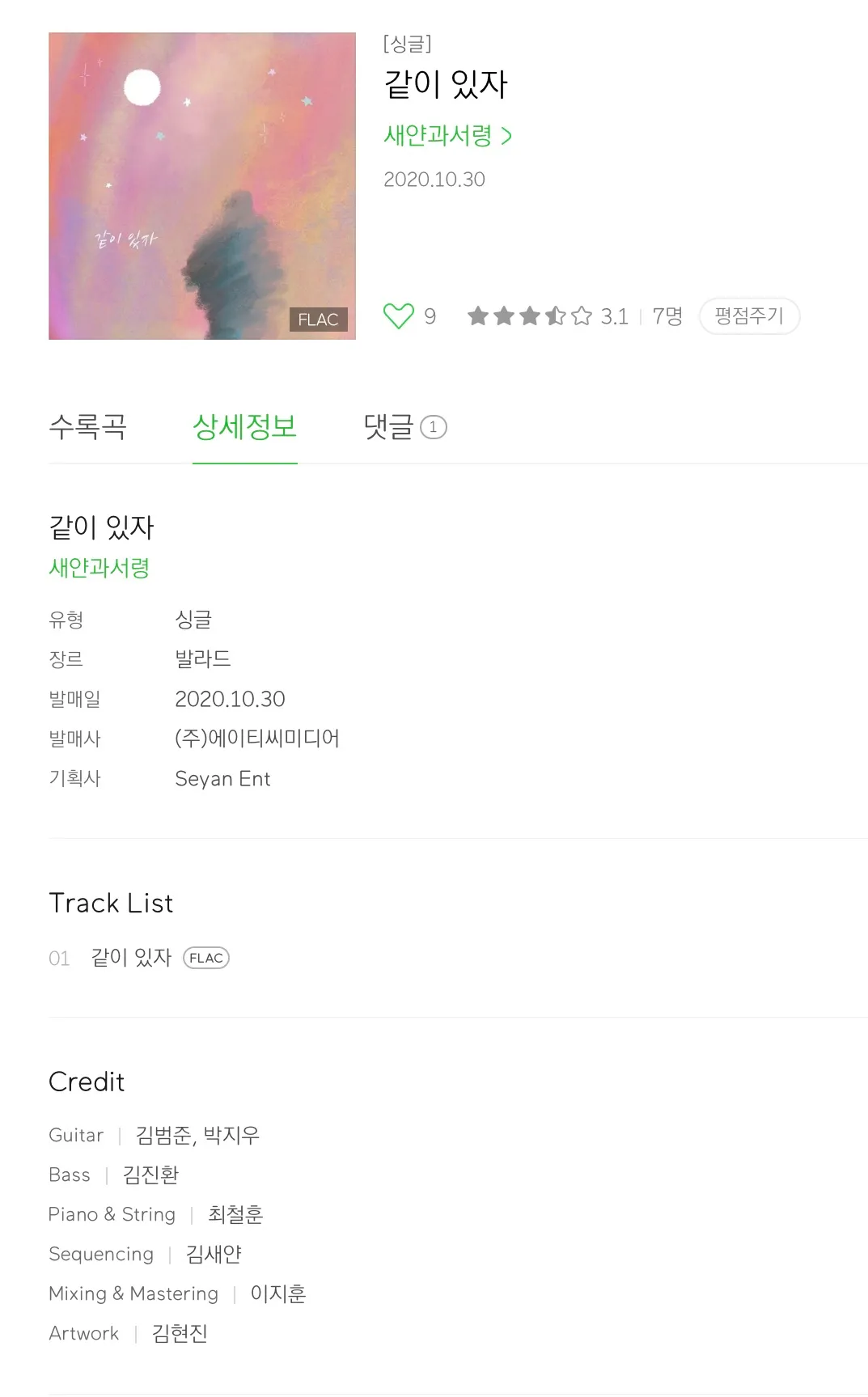Click the like count number 9
Screen dimensions: 868x1397
(x=430, y=316)
